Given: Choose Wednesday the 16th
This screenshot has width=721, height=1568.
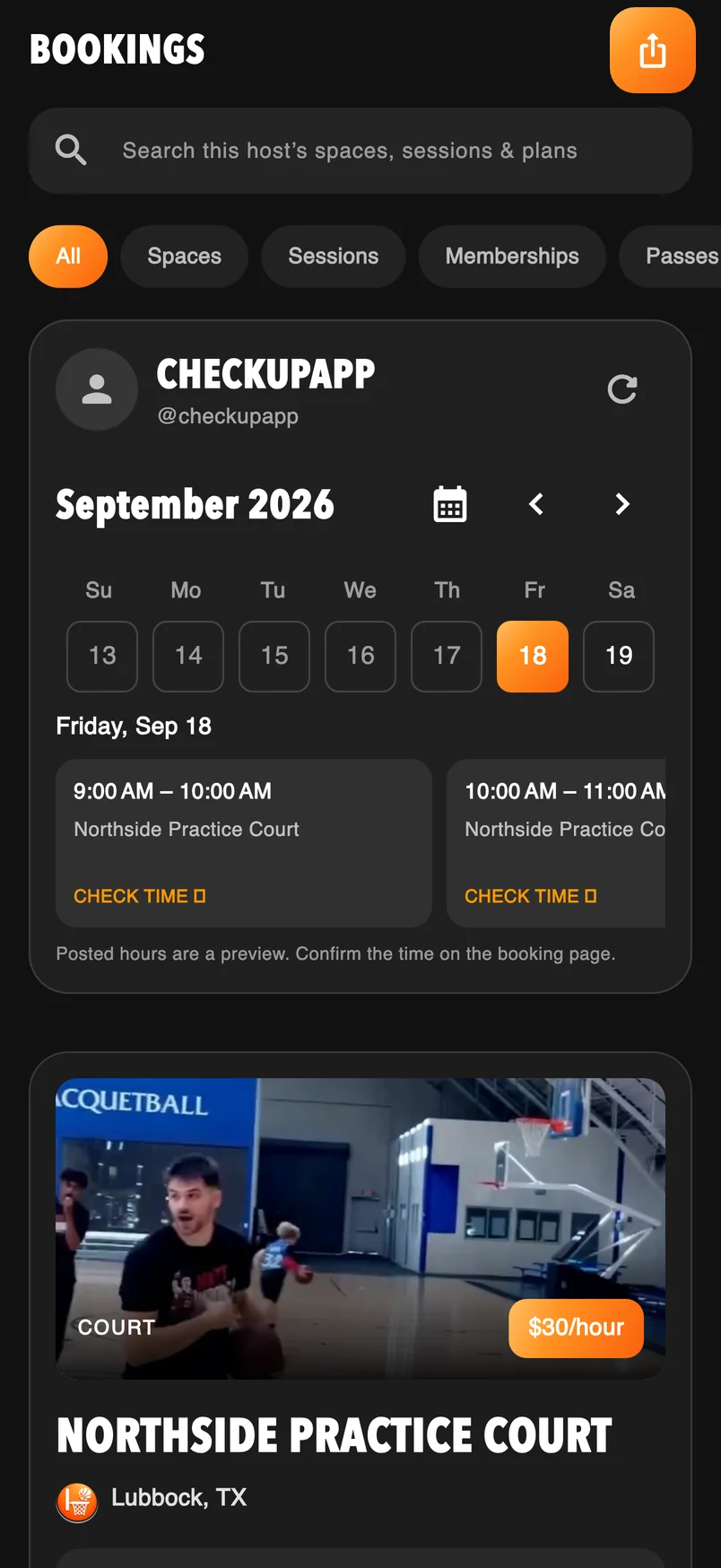Looking at the screenshot, I should tap(360, 657).
